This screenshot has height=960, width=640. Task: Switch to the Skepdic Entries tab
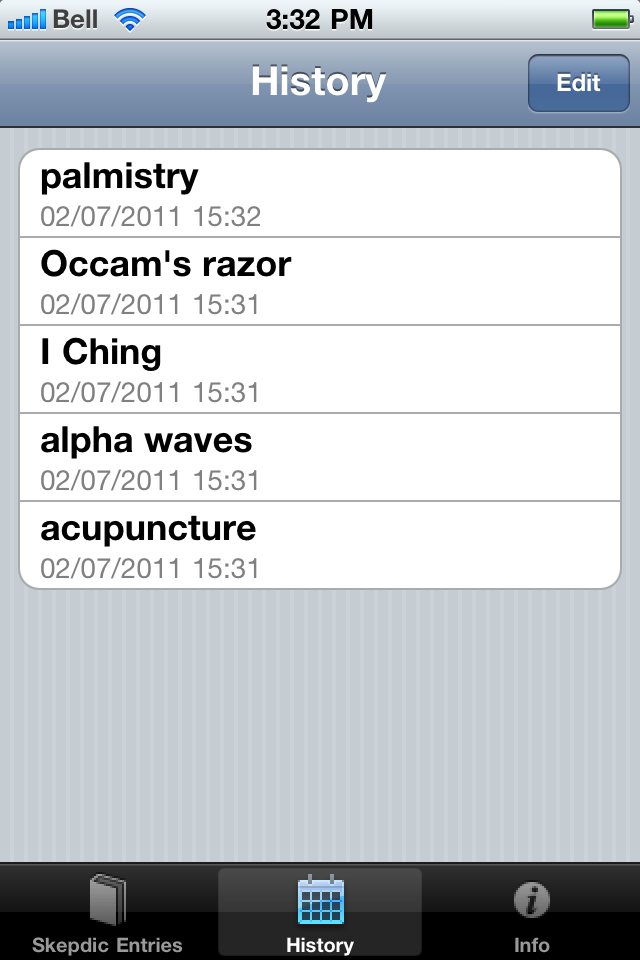pos(107,912)
